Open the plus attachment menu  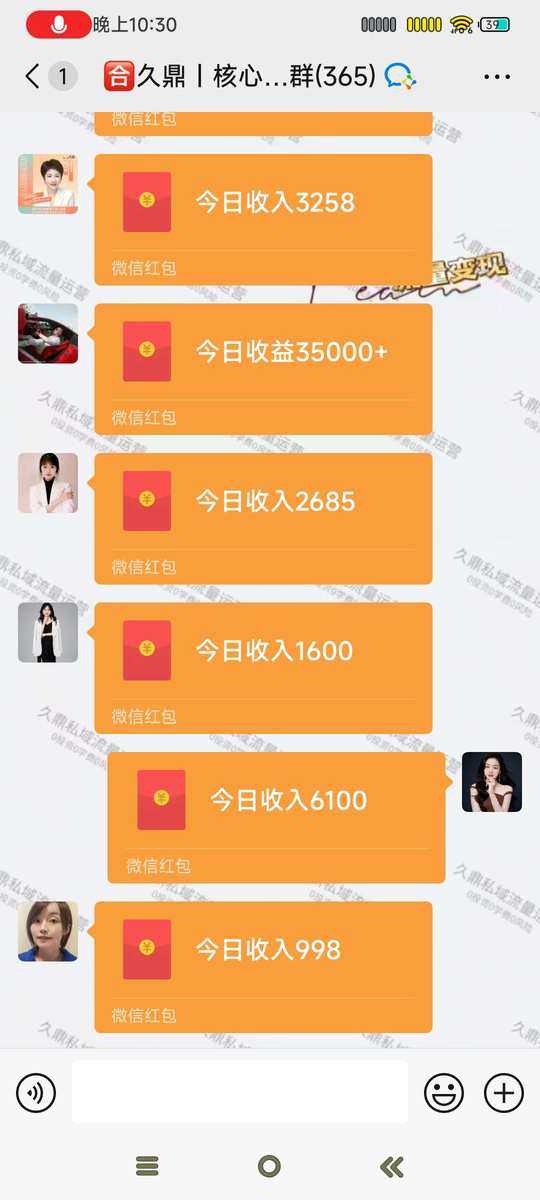[x=504, y=1093]
